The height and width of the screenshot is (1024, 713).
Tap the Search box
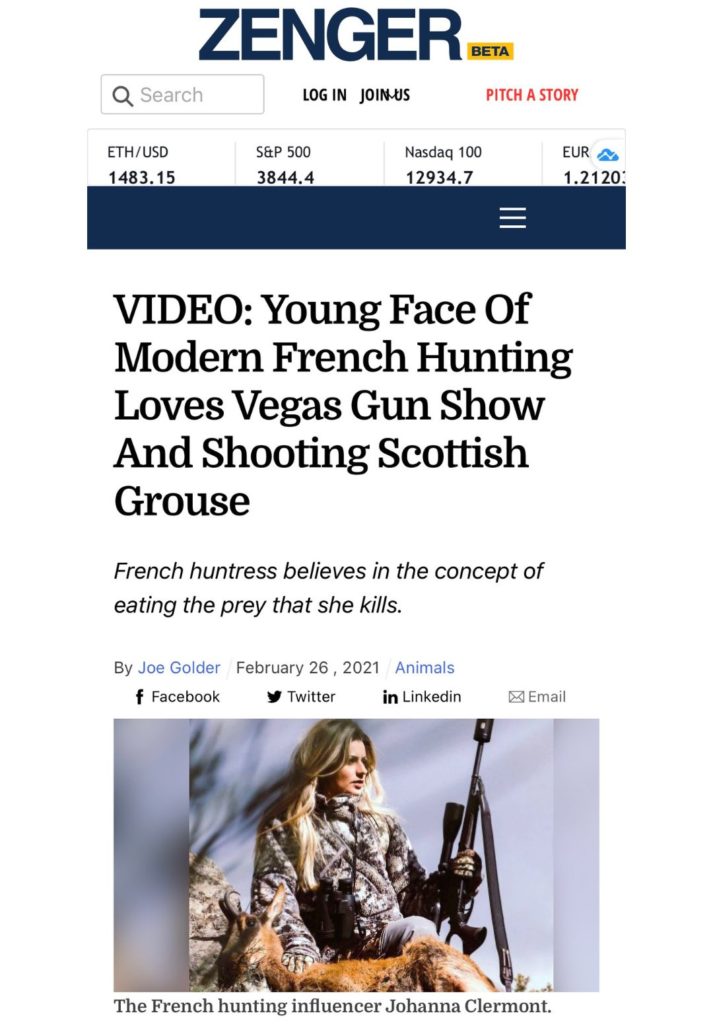[182, 95]
